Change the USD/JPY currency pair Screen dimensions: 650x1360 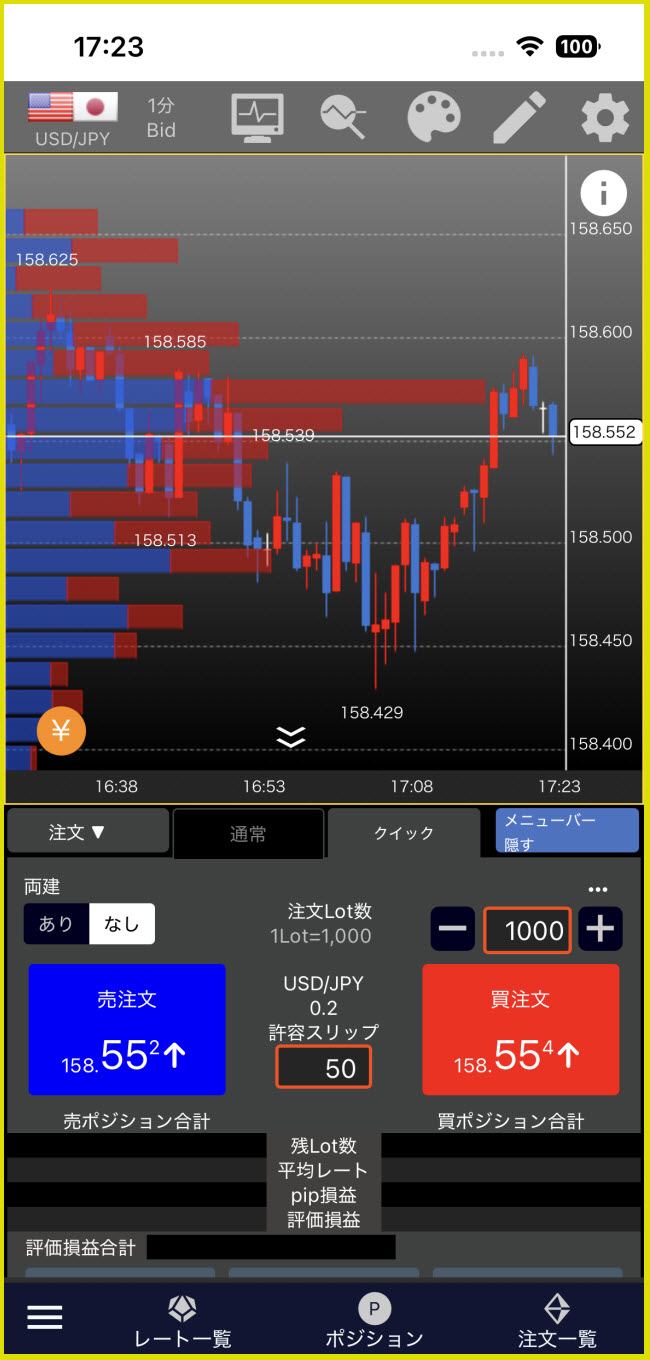73,117
